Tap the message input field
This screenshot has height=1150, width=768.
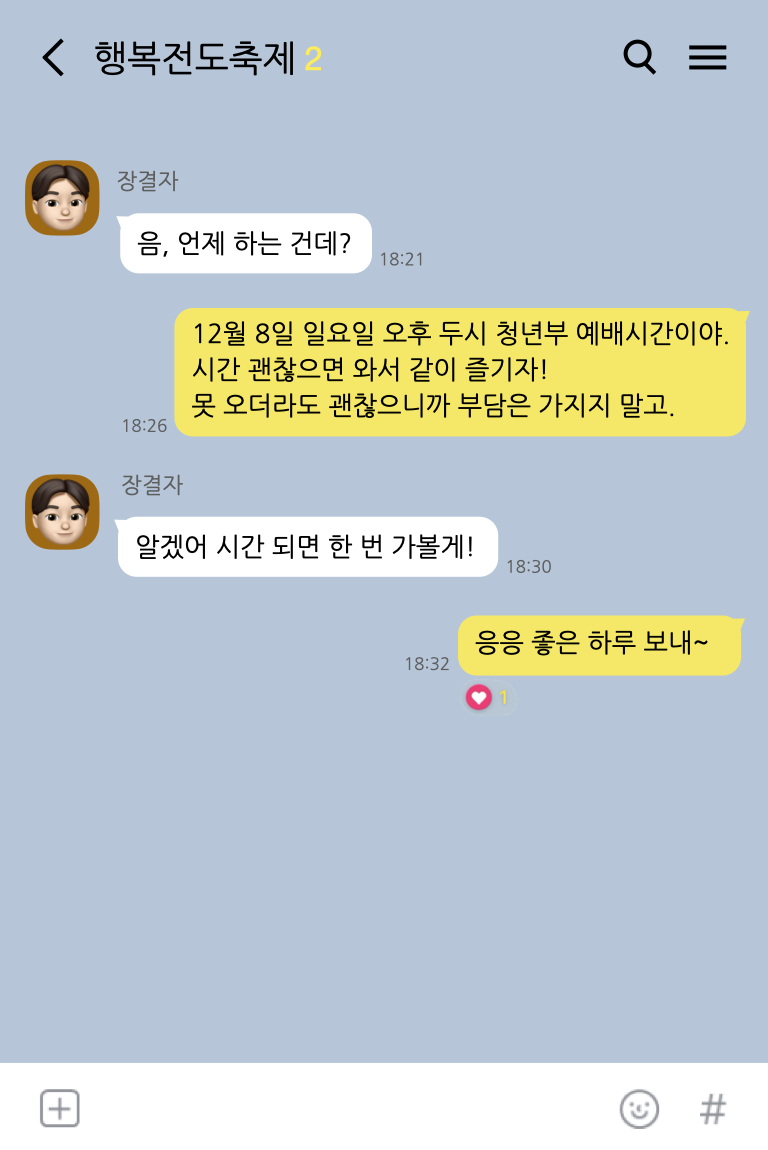tap(340, 1108)
